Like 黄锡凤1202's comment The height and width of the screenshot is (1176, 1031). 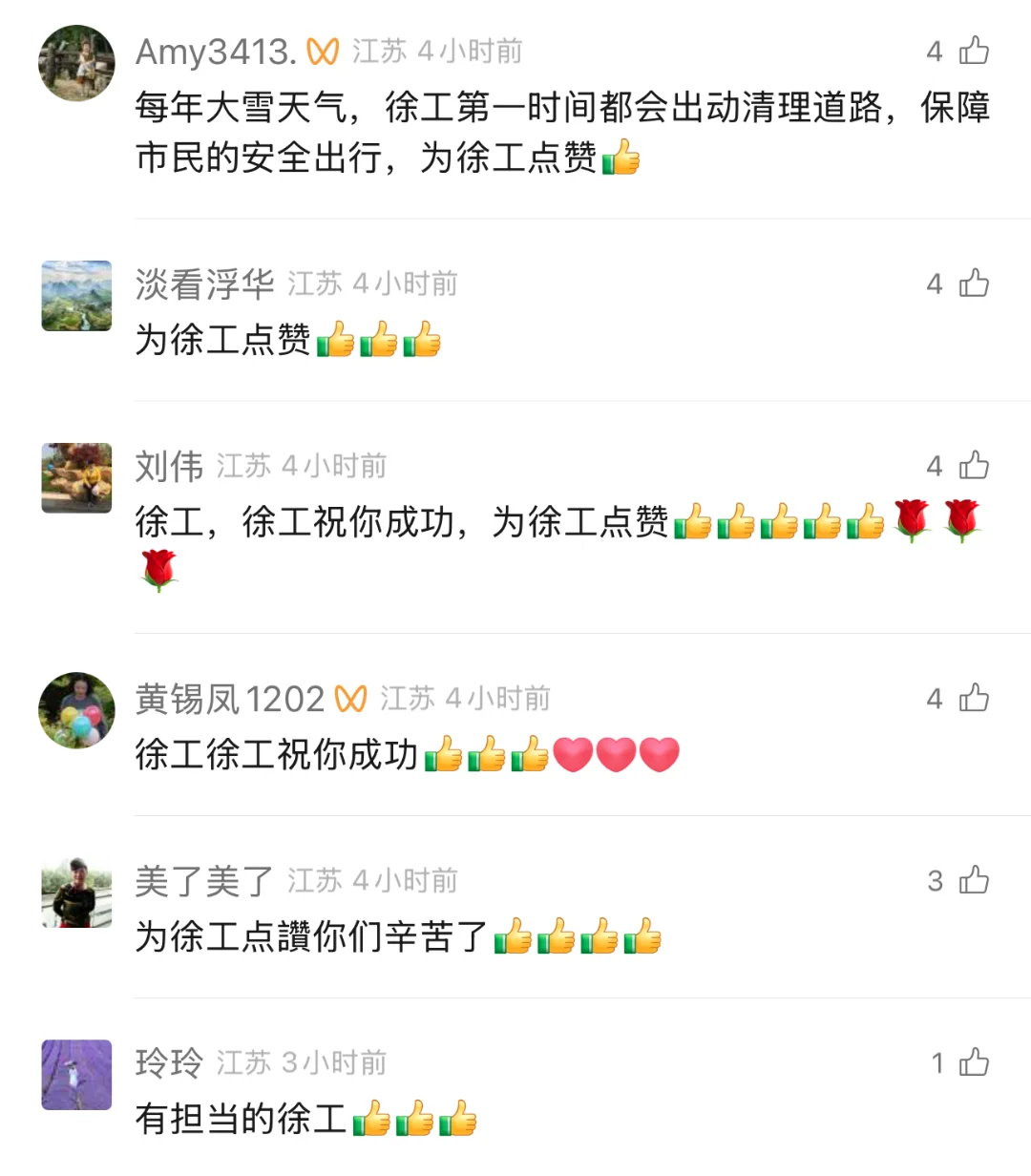[973, 699]
